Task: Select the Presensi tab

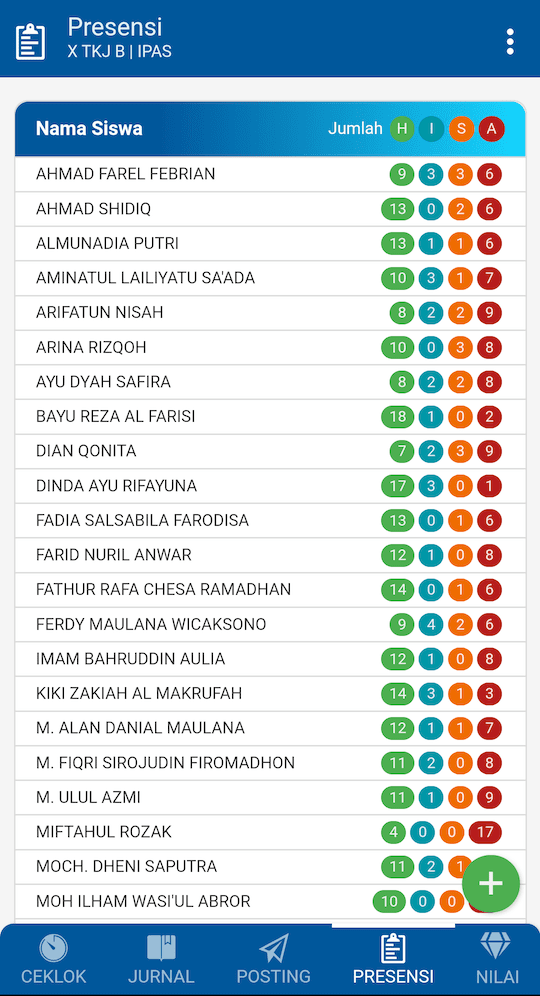Action: pos(393,959)
